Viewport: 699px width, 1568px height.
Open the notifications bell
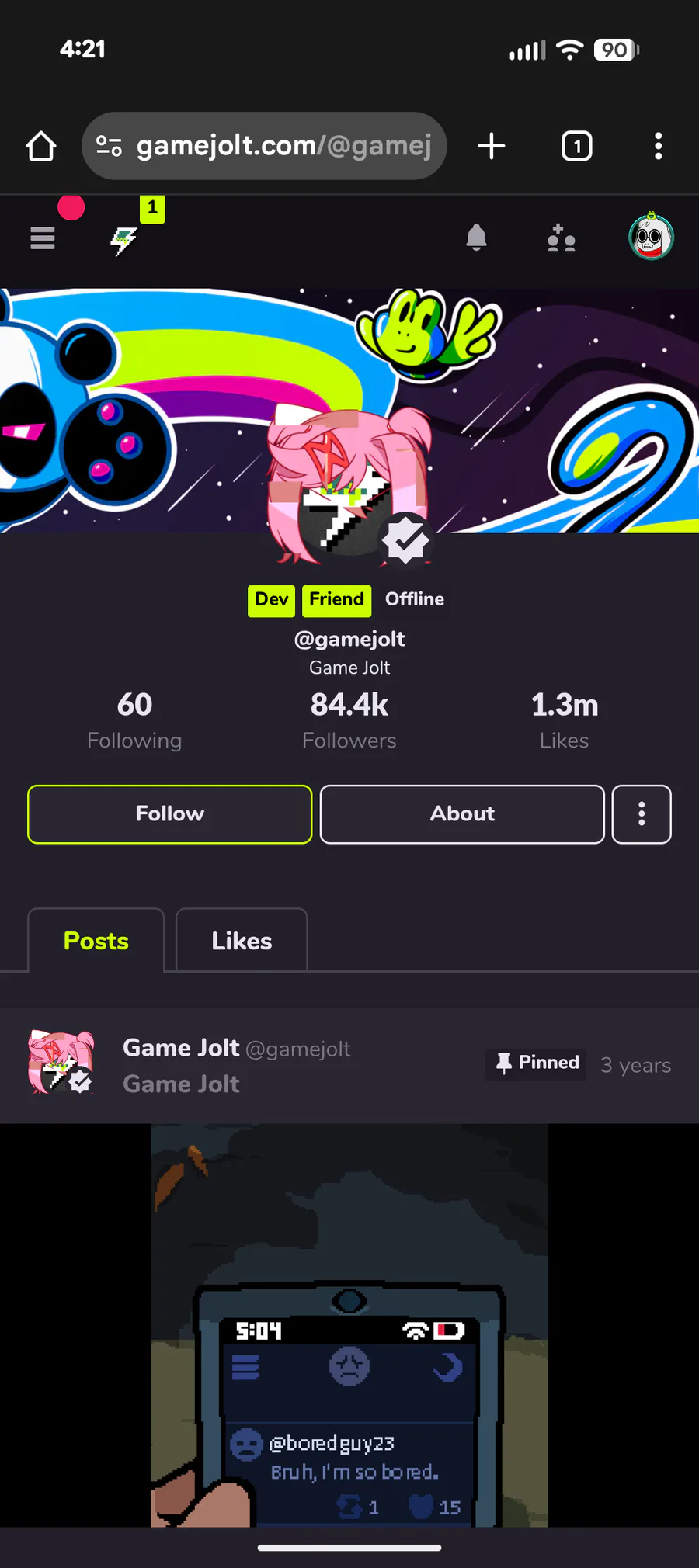click(476, 238)
